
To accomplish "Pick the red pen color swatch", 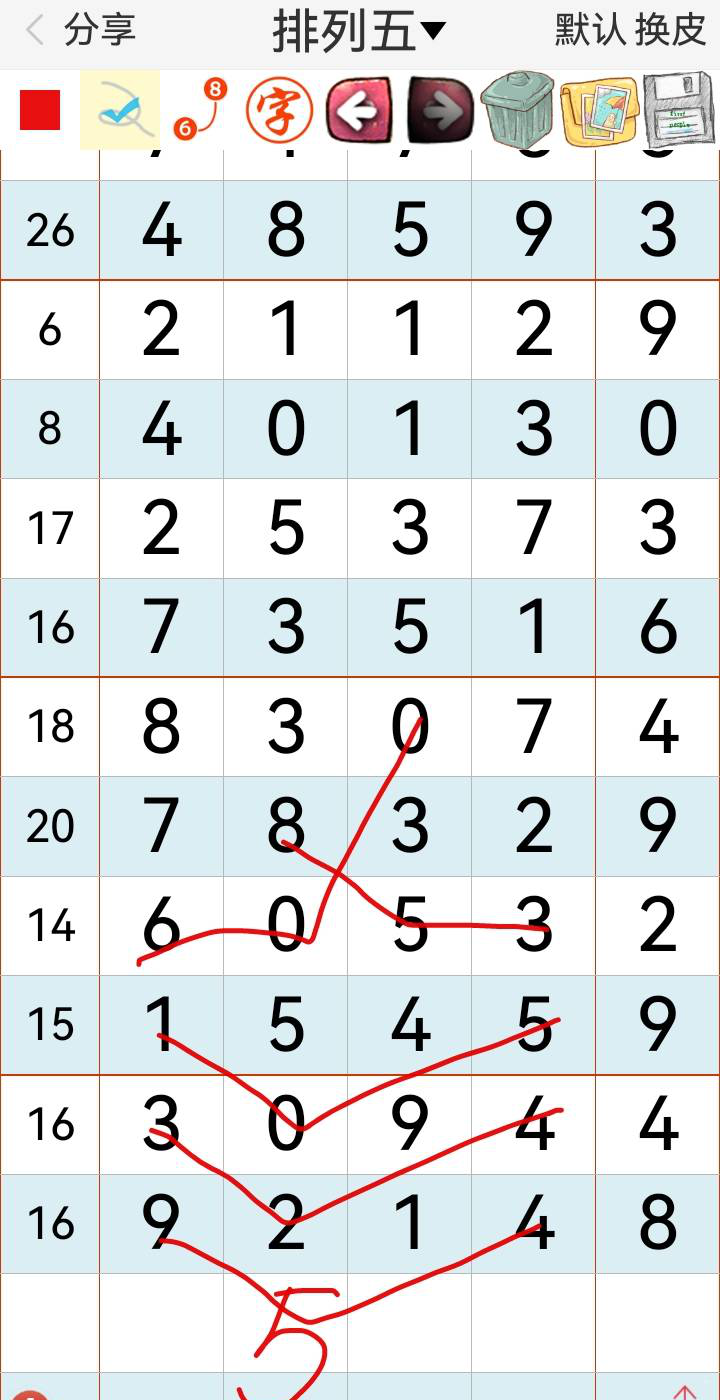I will [x=40, y=110].
